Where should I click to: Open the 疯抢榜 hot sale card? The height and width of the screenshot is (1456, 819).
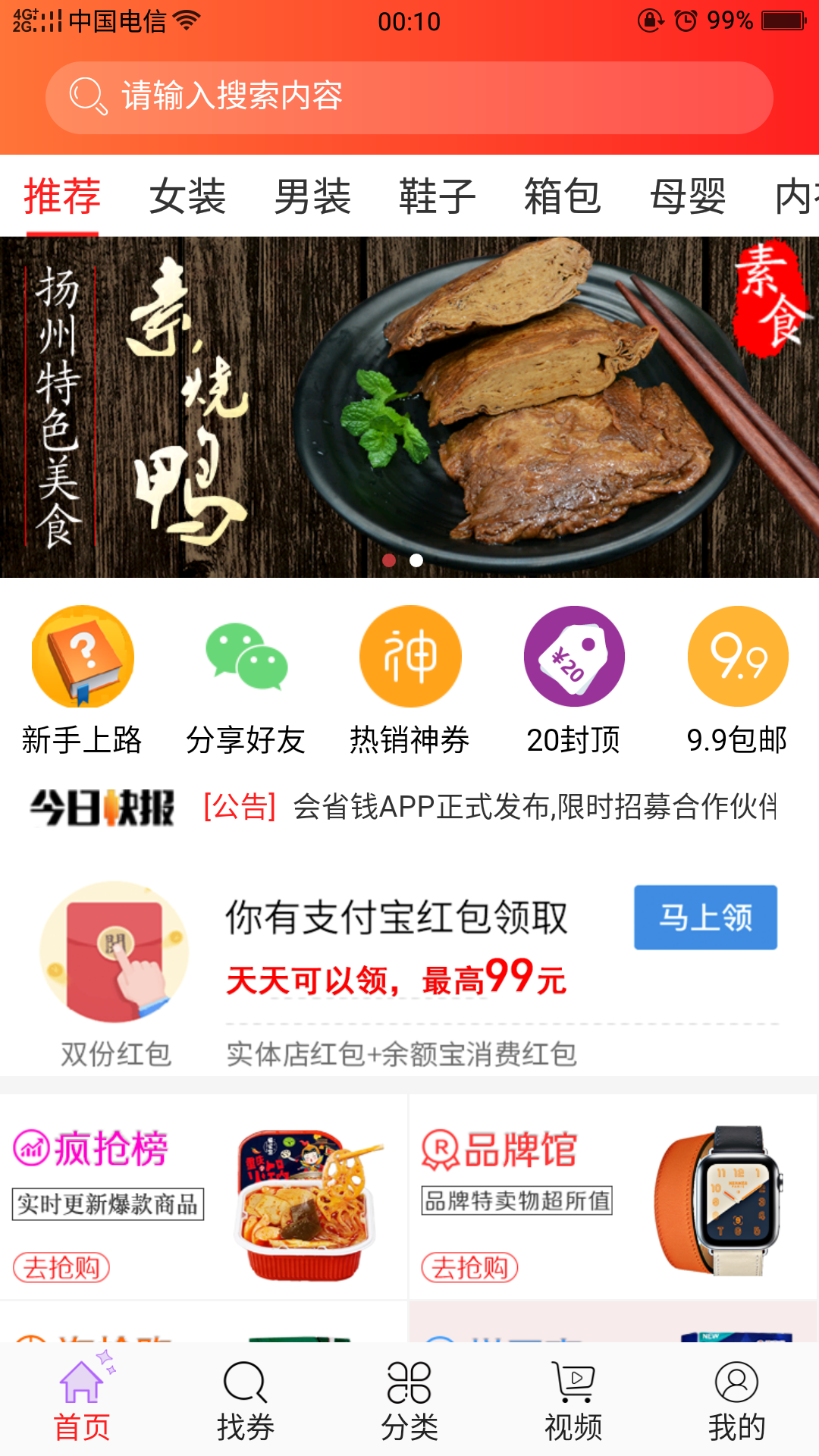[203, 1197]
